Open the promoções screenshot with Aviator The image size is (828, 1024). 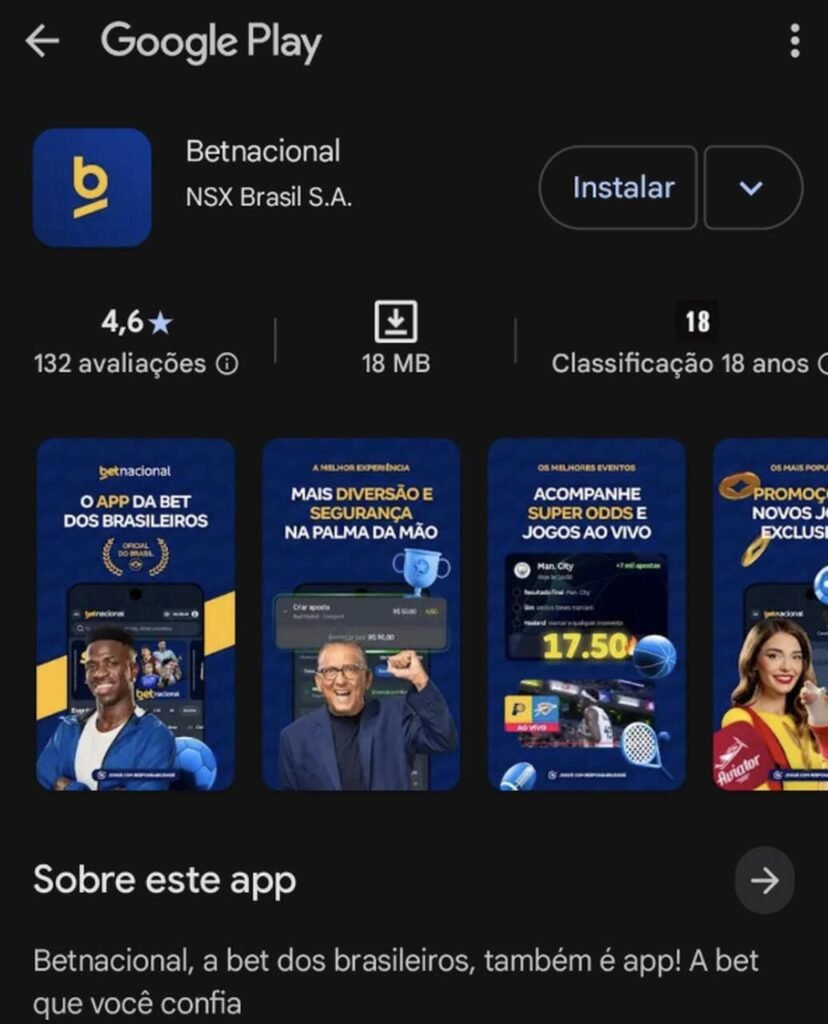click(772, 614)
